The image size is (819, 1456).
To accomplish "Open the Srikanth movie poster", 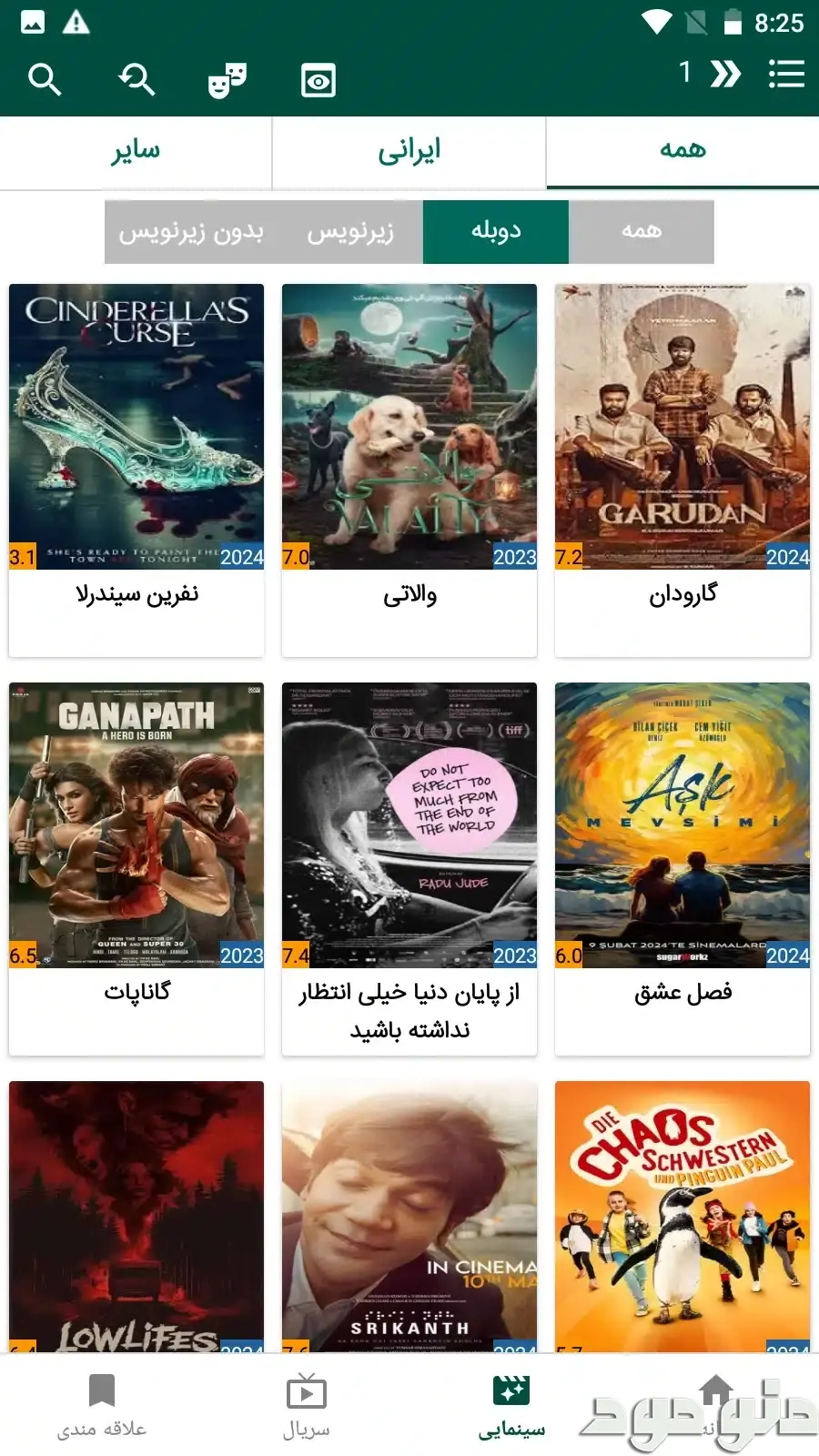I will point(409,1215).
